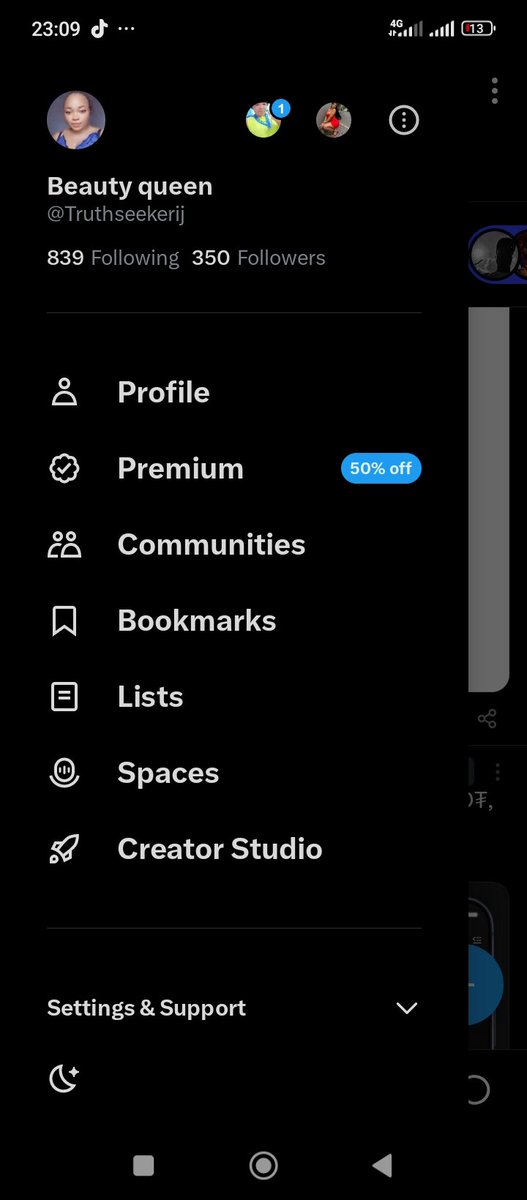Screen dimensions: 527x1200
Task: Expand Settings & Support section
Action: 234,1008
